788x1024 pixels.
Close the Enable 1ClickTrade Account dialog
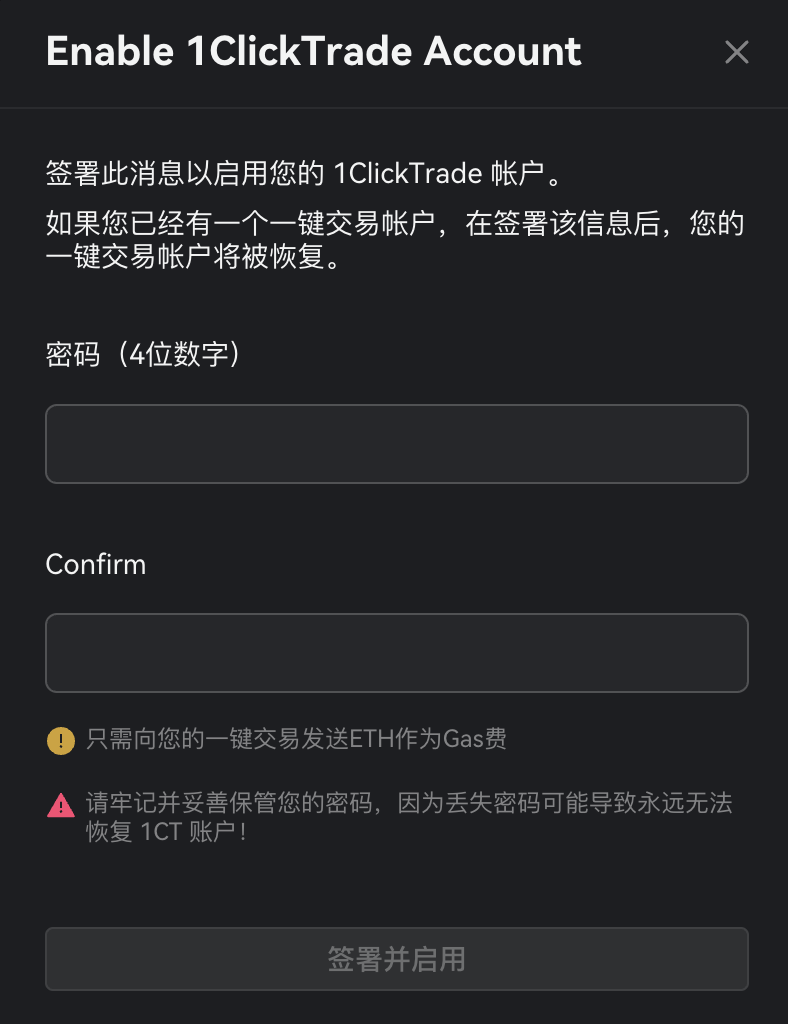(736, 52)
